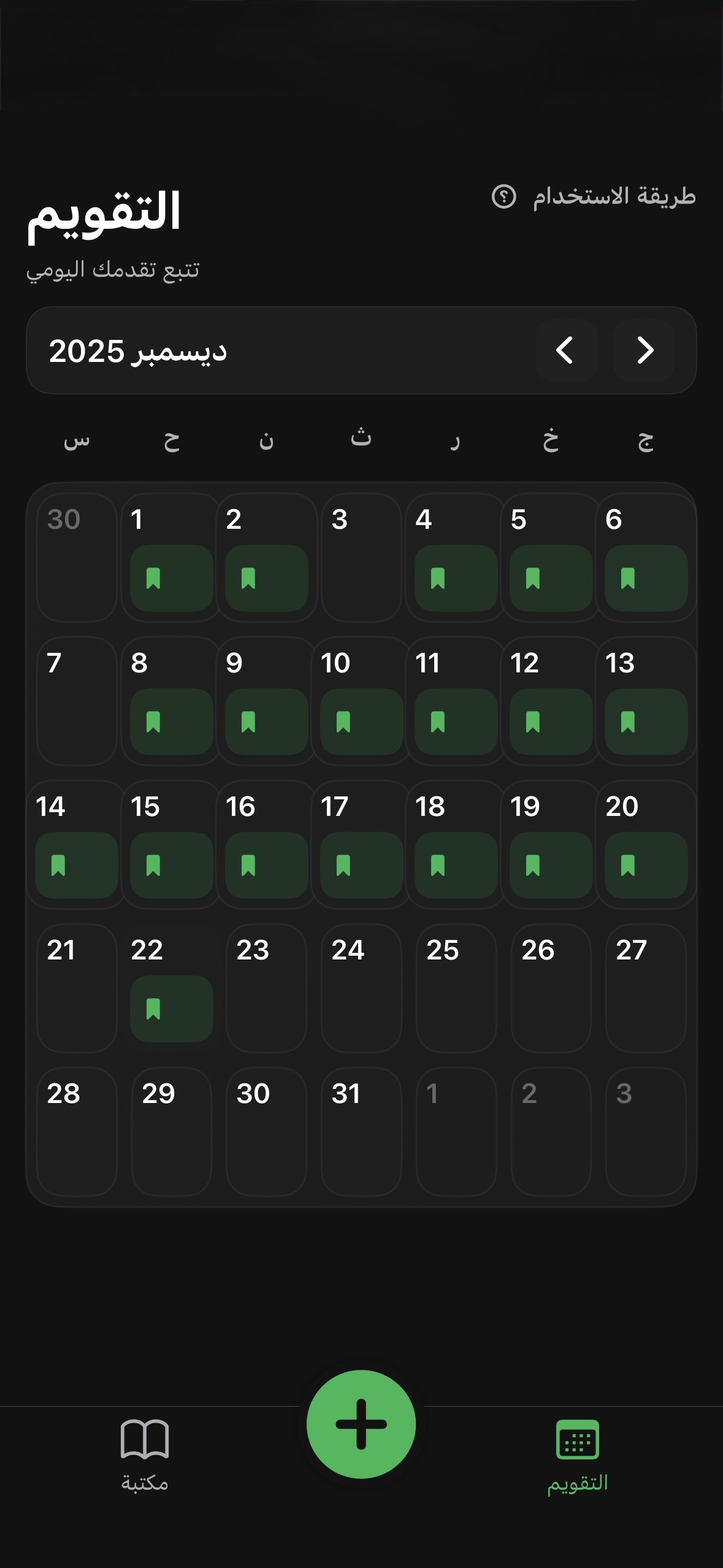Switch to the مكتبة tab

(146, 1472)
